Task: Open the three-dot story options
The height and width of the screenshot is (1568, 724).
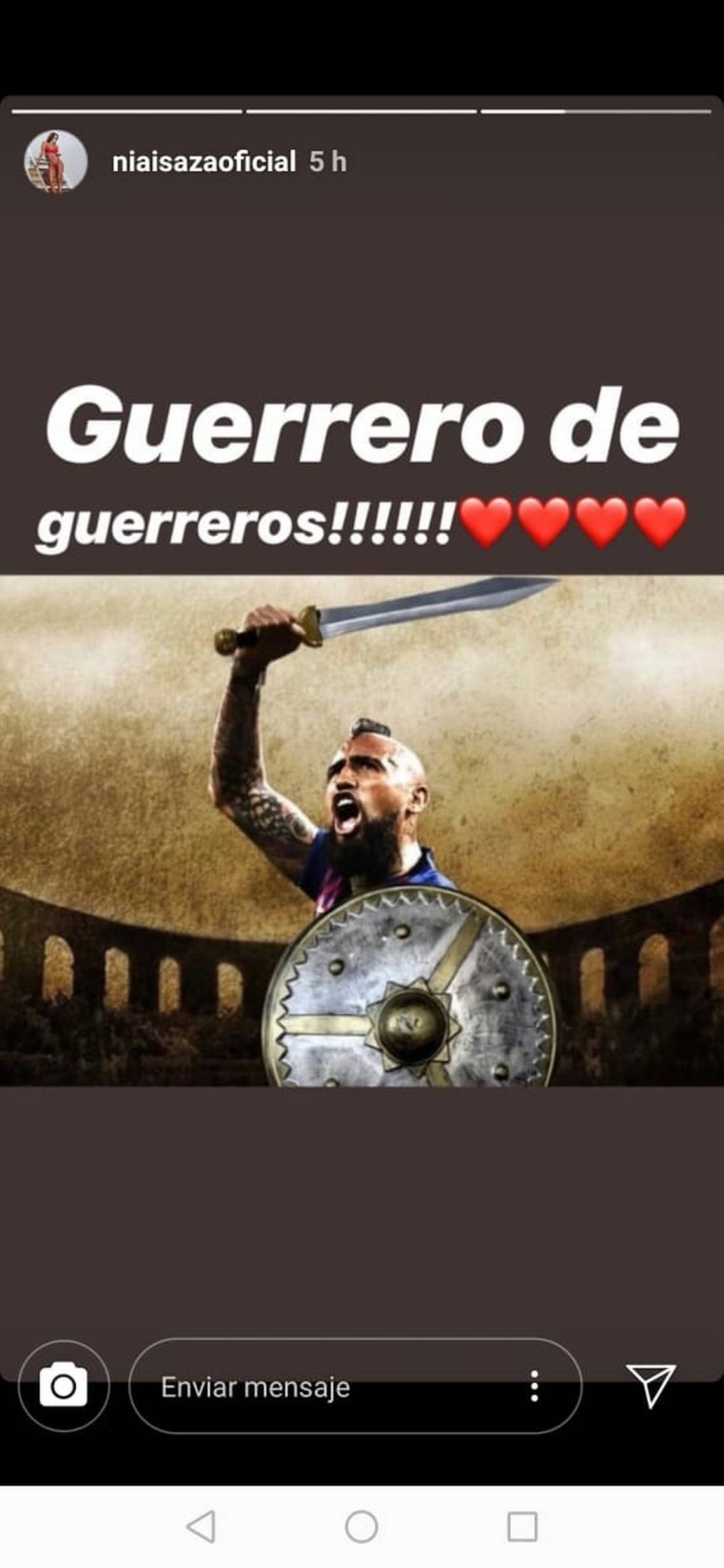Action: click(534, 1386)
